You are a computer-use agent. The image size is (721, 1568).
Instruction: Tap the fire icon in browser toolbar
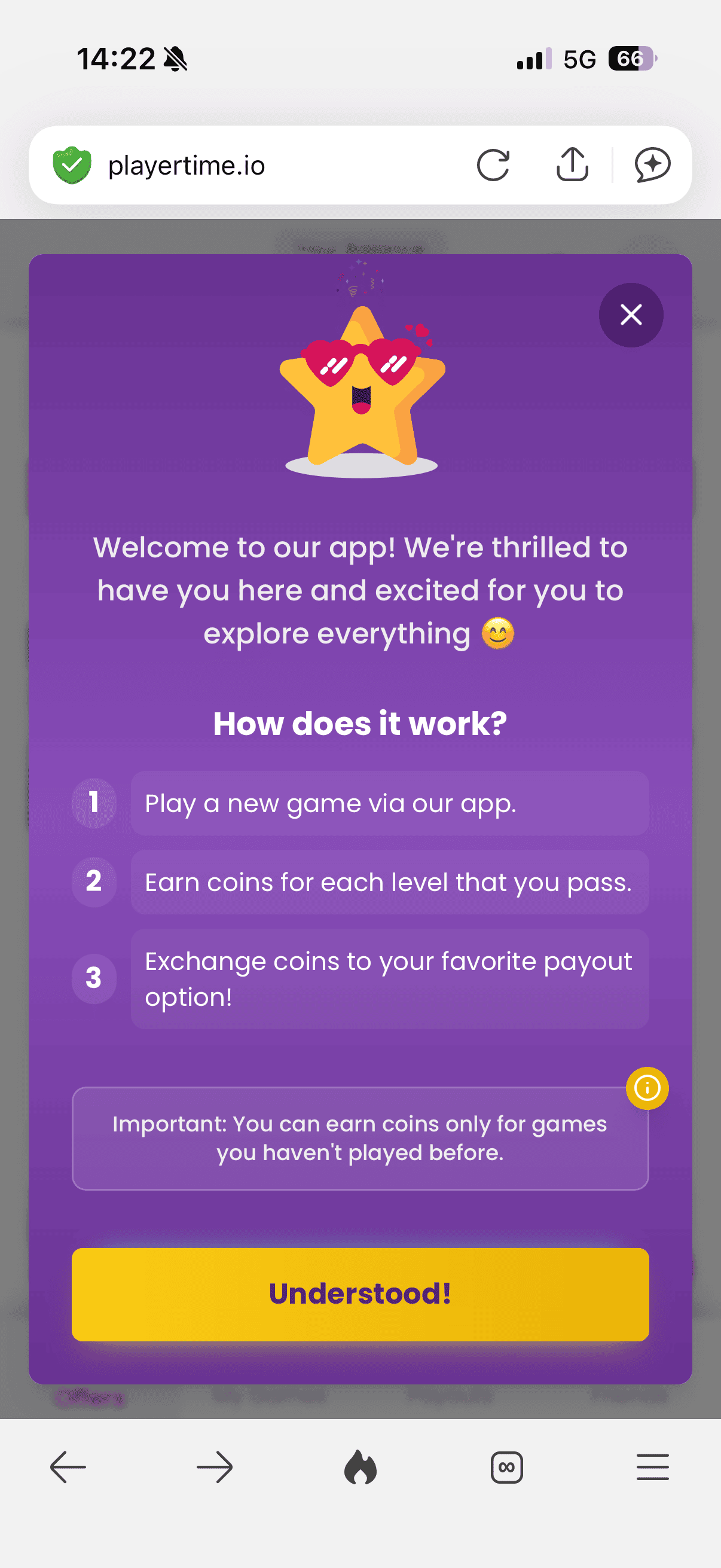click(x=360, y=1467)
